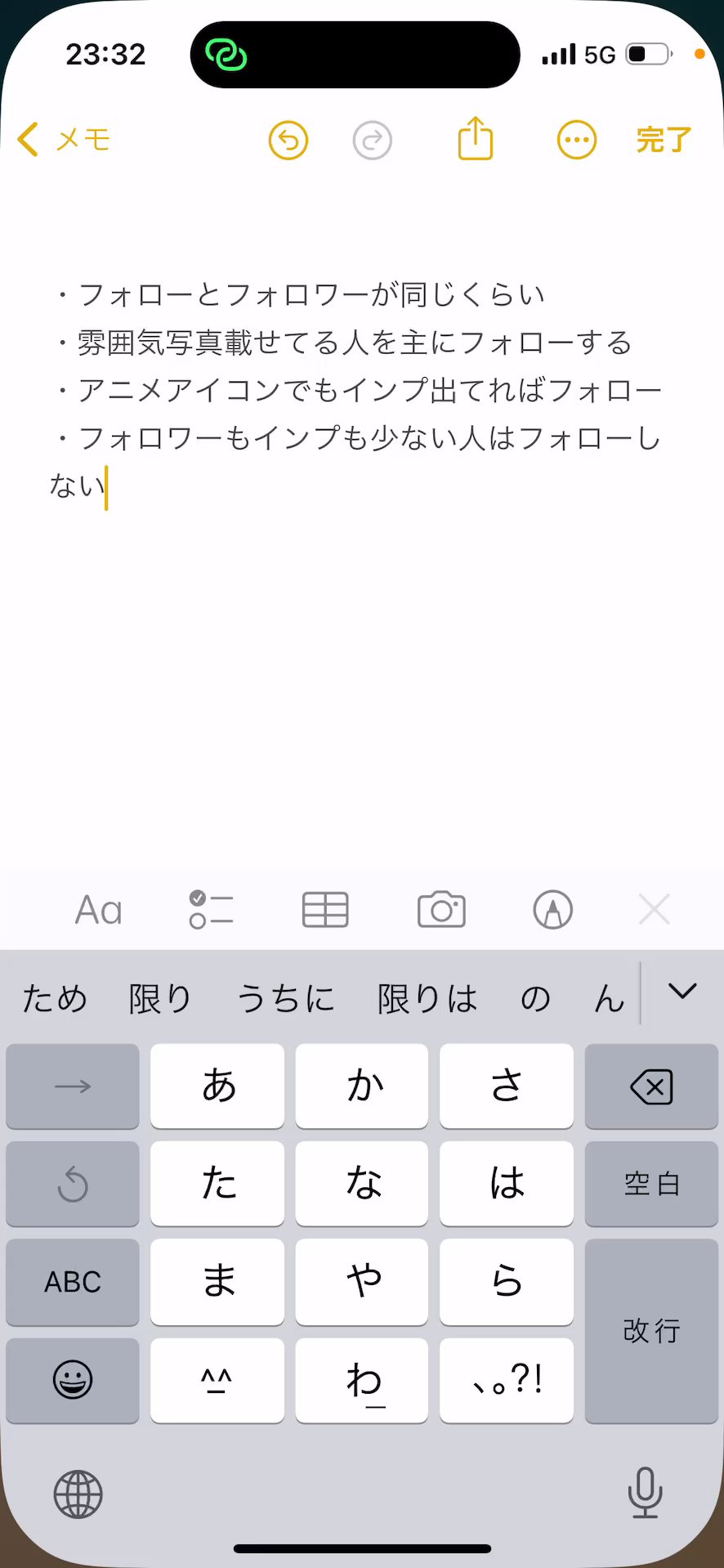Open the emoji keyboard
The height and width of the screenshot is (1568, 724).
pyautogui.click(x=73, y=1380)
